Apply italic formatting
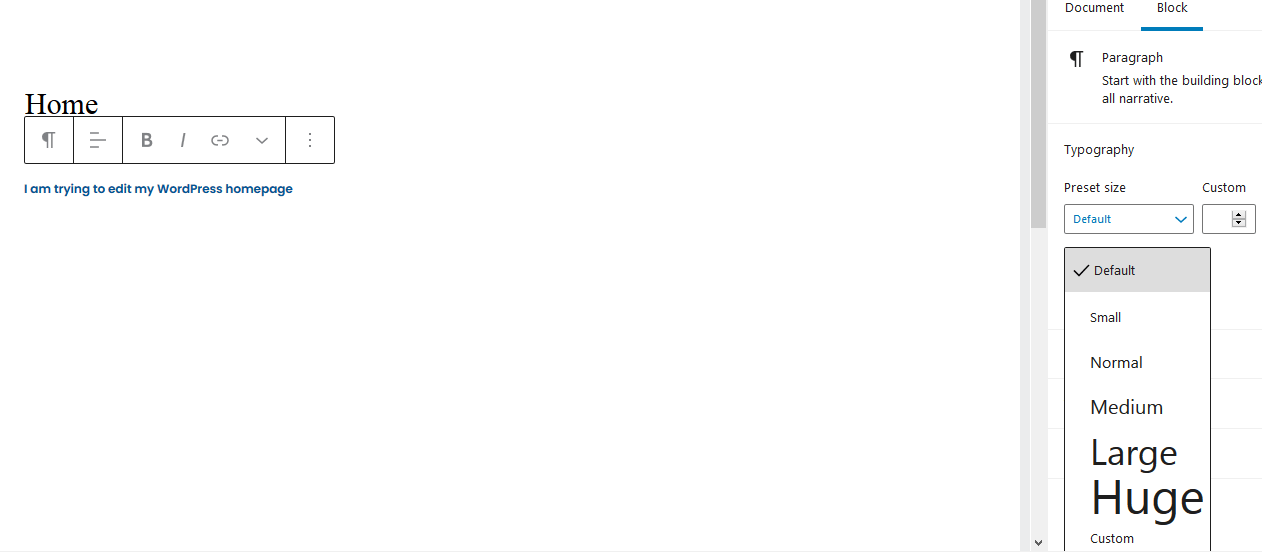The image size is (1262, 559). (x=183, y=140)
